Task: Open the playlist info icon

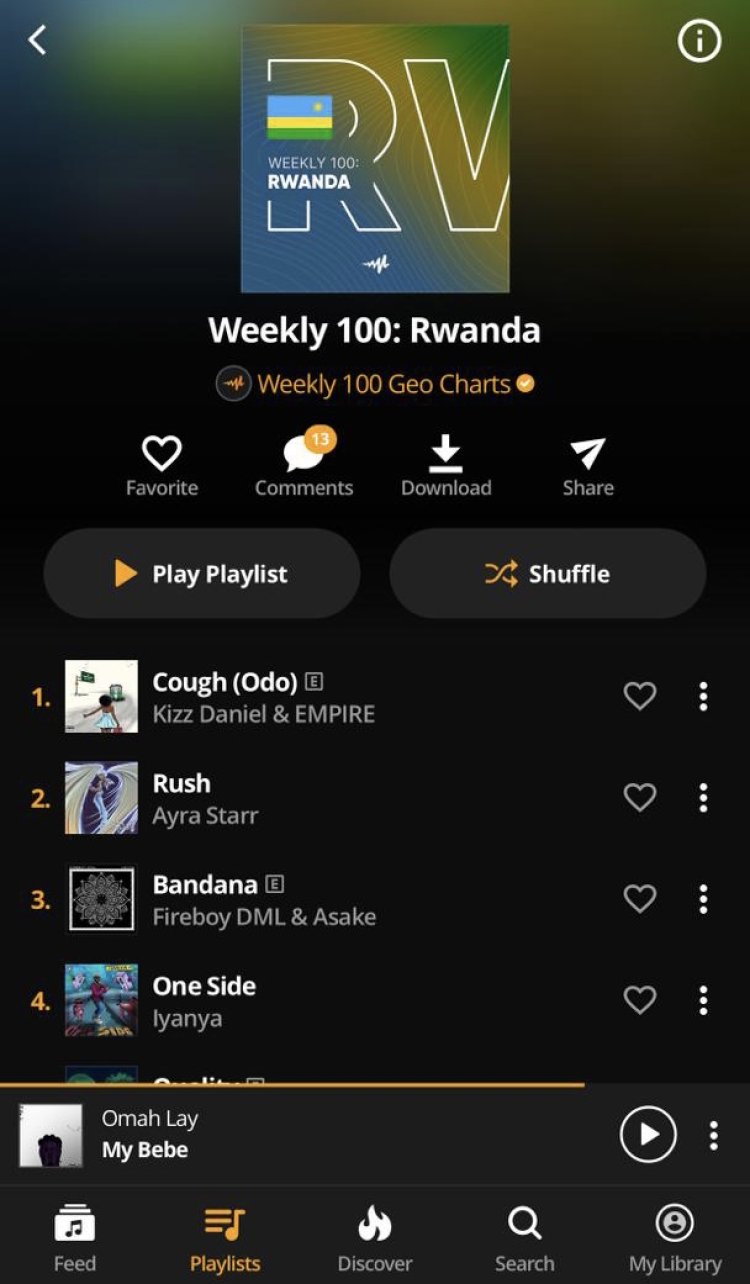Action: (x=699, y=42)
